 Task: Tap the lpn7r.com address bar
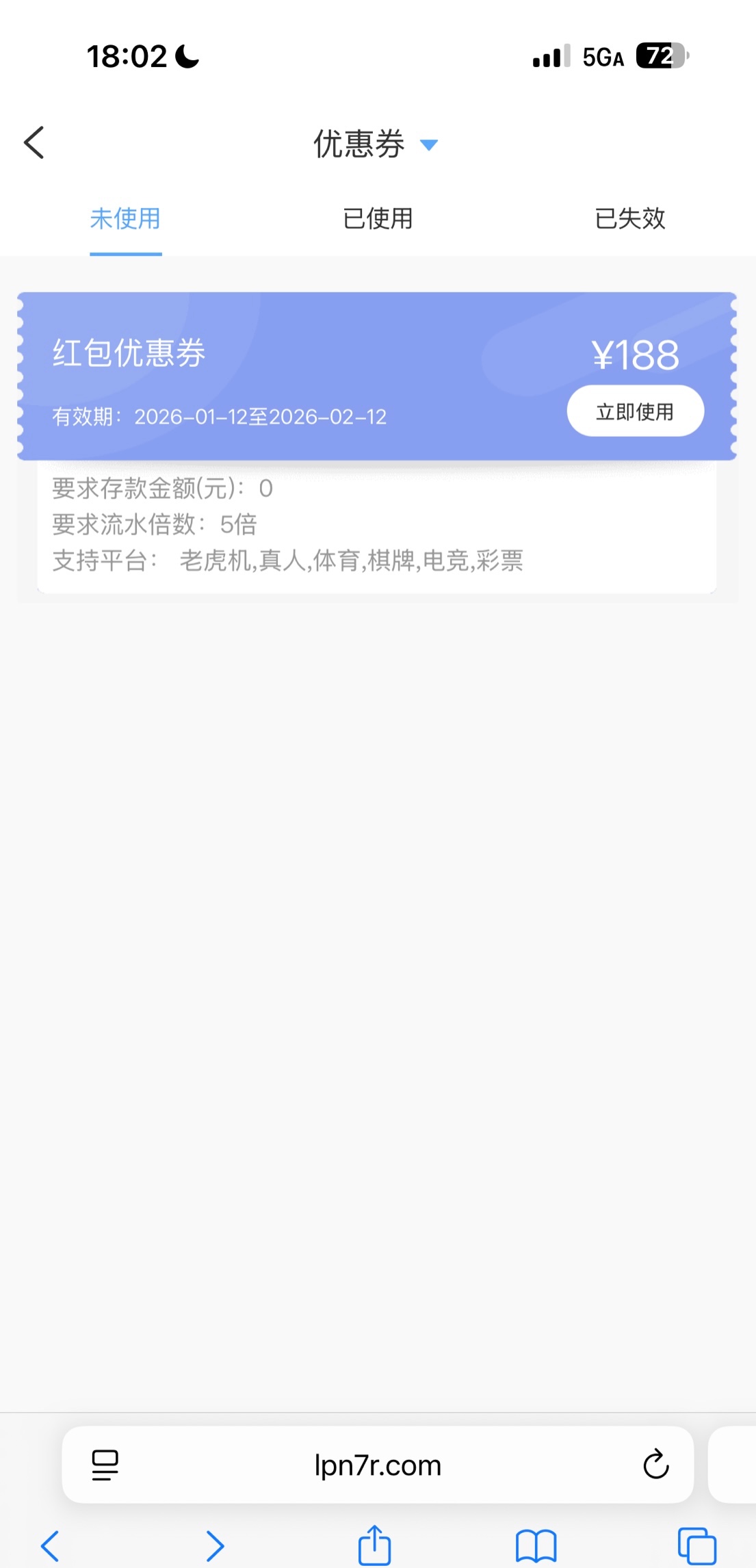(378, 1465)
